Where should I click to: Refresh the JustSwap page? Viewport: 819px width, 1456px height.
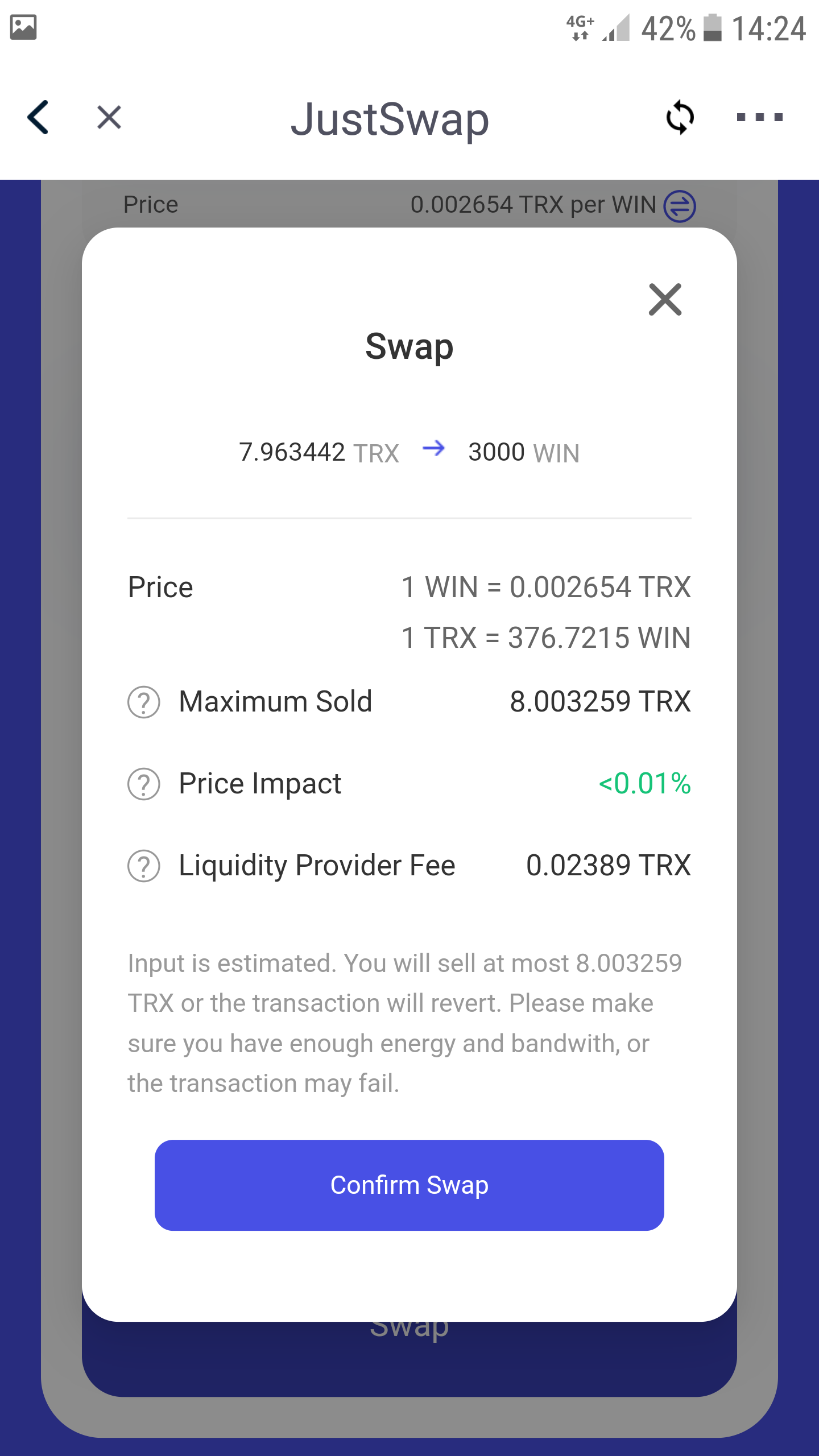[x=680, y=118]
